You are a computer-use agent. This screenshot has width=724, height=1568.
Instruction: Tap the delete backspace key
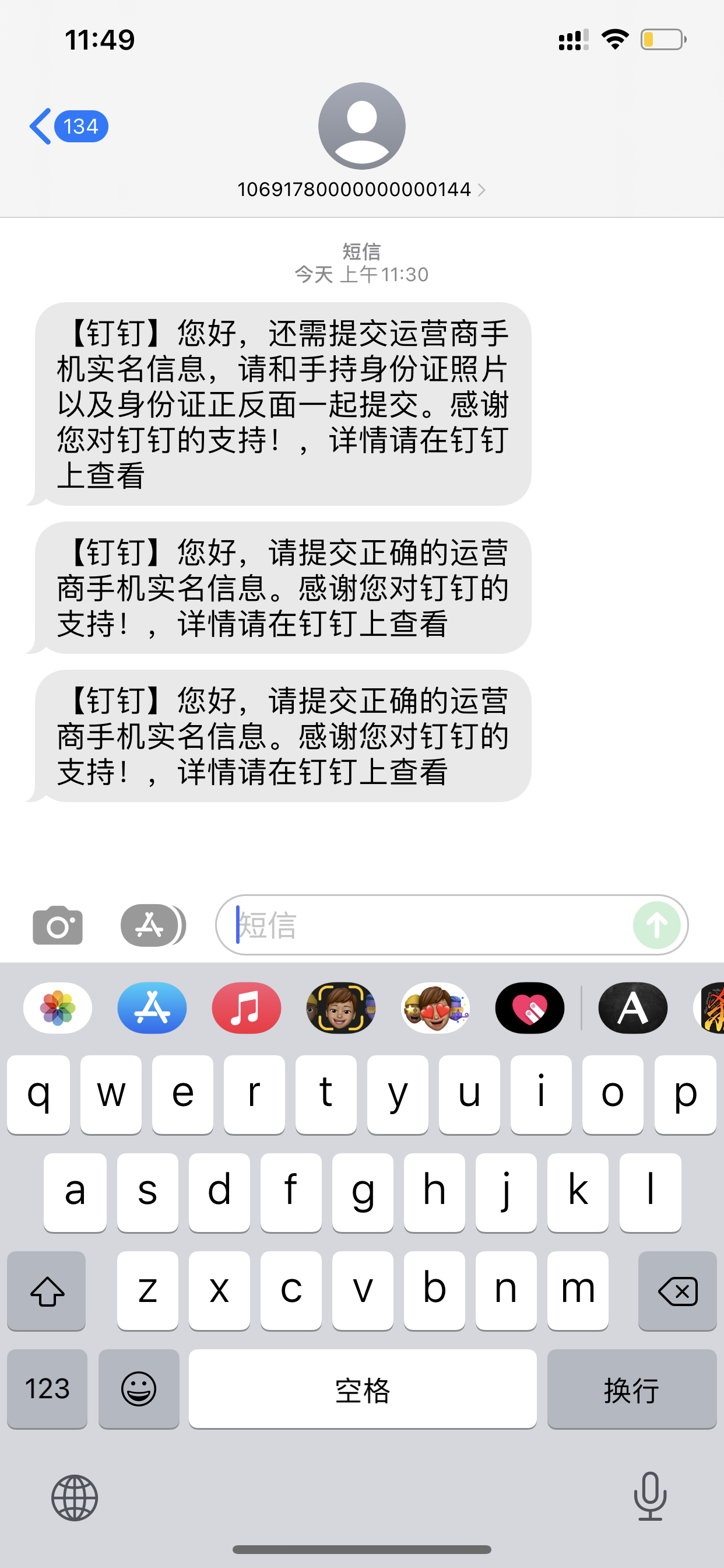pos(677,1290)
